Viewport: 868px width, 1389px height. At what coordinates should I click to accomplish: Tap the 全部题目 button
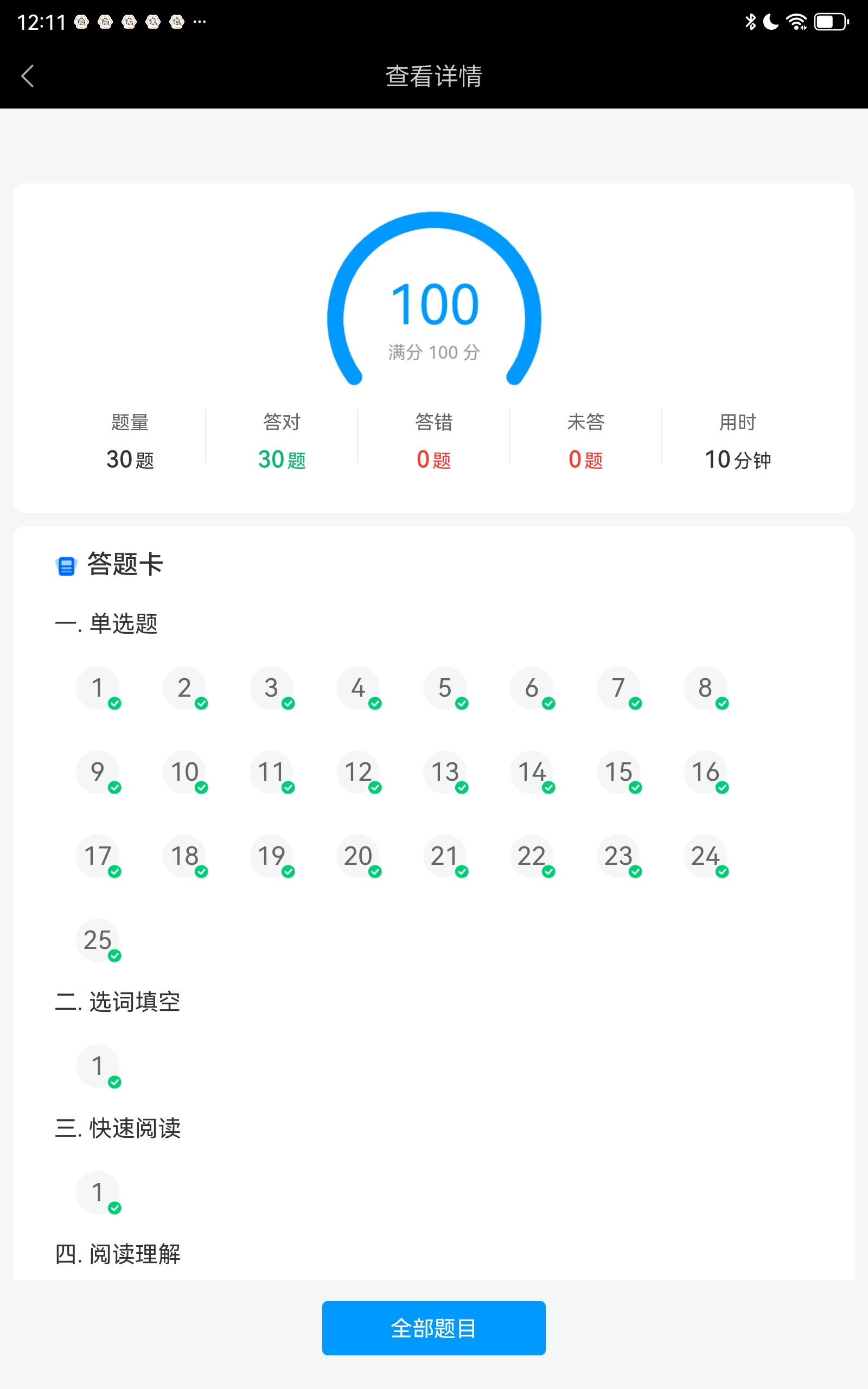point(433,1328)
